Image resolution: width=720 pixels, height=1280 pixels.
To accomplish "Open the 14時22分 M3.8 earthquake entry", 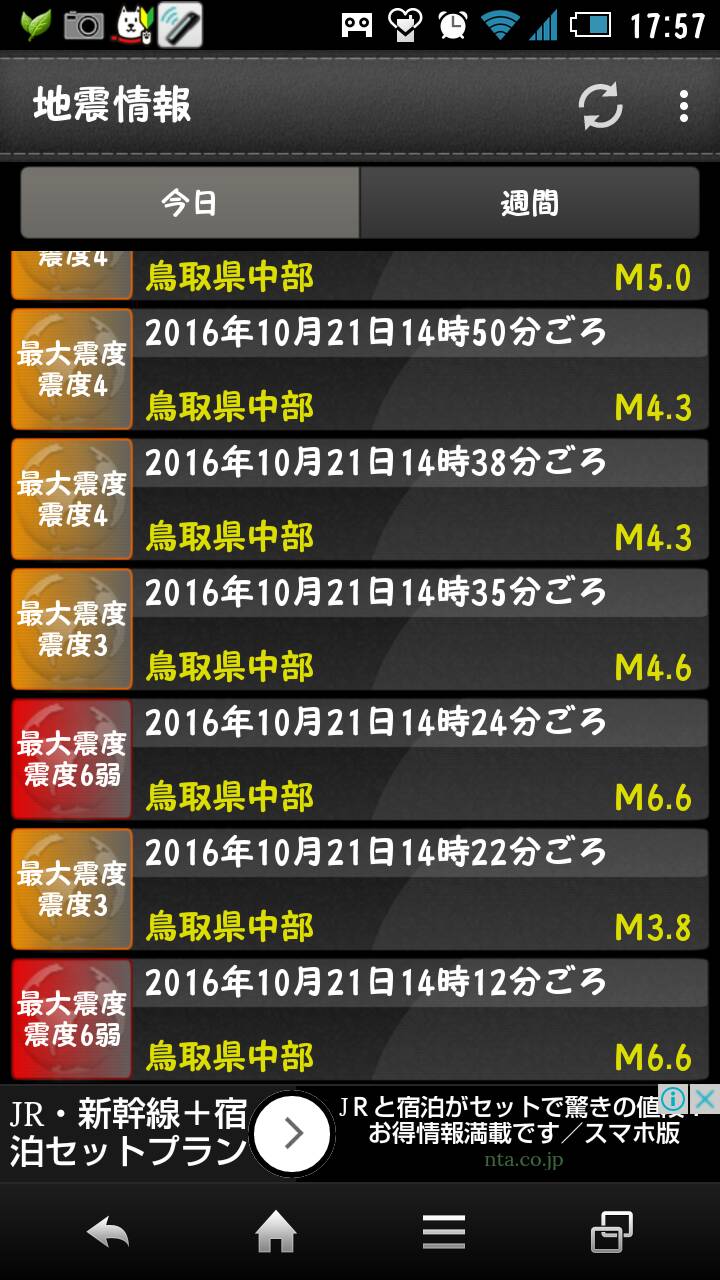I will coord(360,889).
